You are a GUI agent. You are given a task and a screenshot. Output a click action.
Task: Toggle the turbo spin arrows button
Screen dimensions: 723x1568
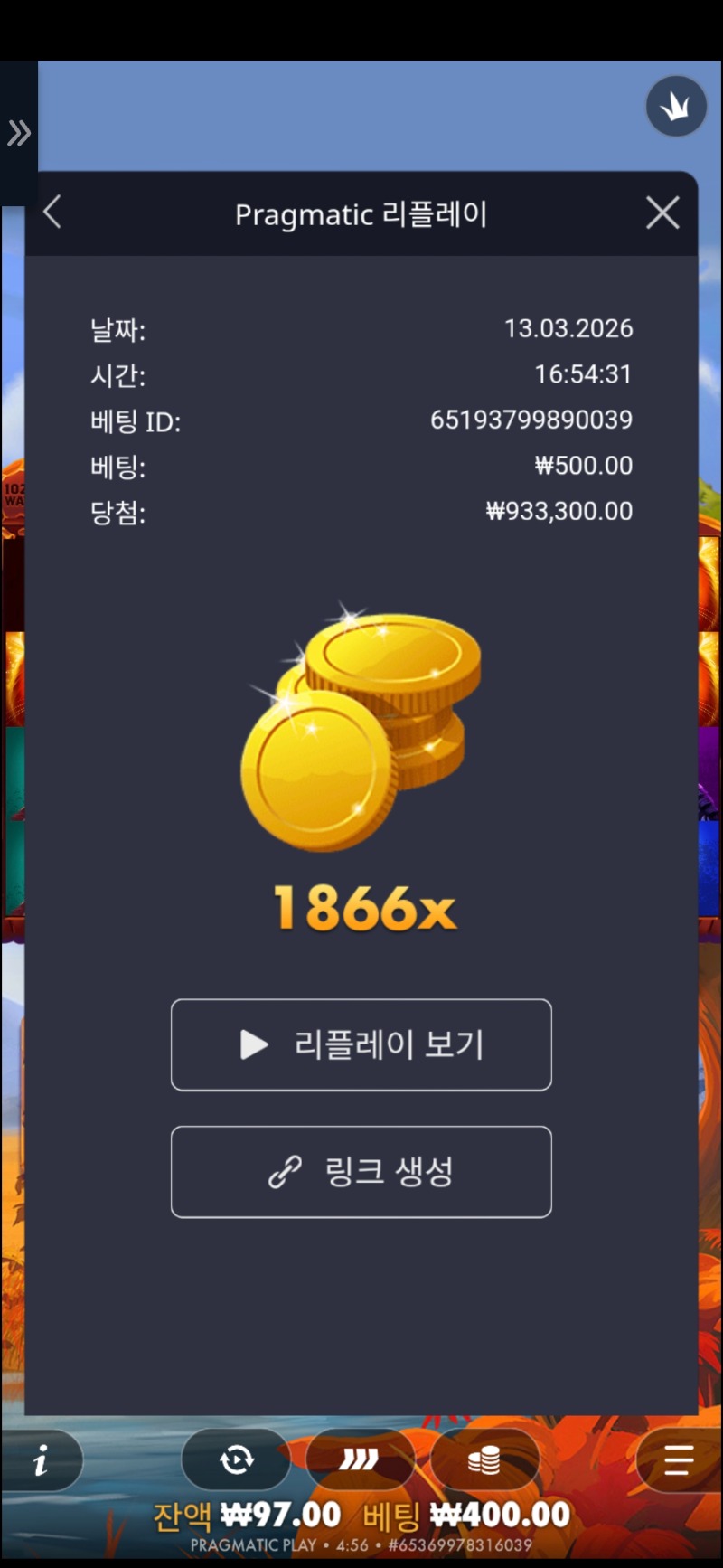click(x=360, y=1459)
